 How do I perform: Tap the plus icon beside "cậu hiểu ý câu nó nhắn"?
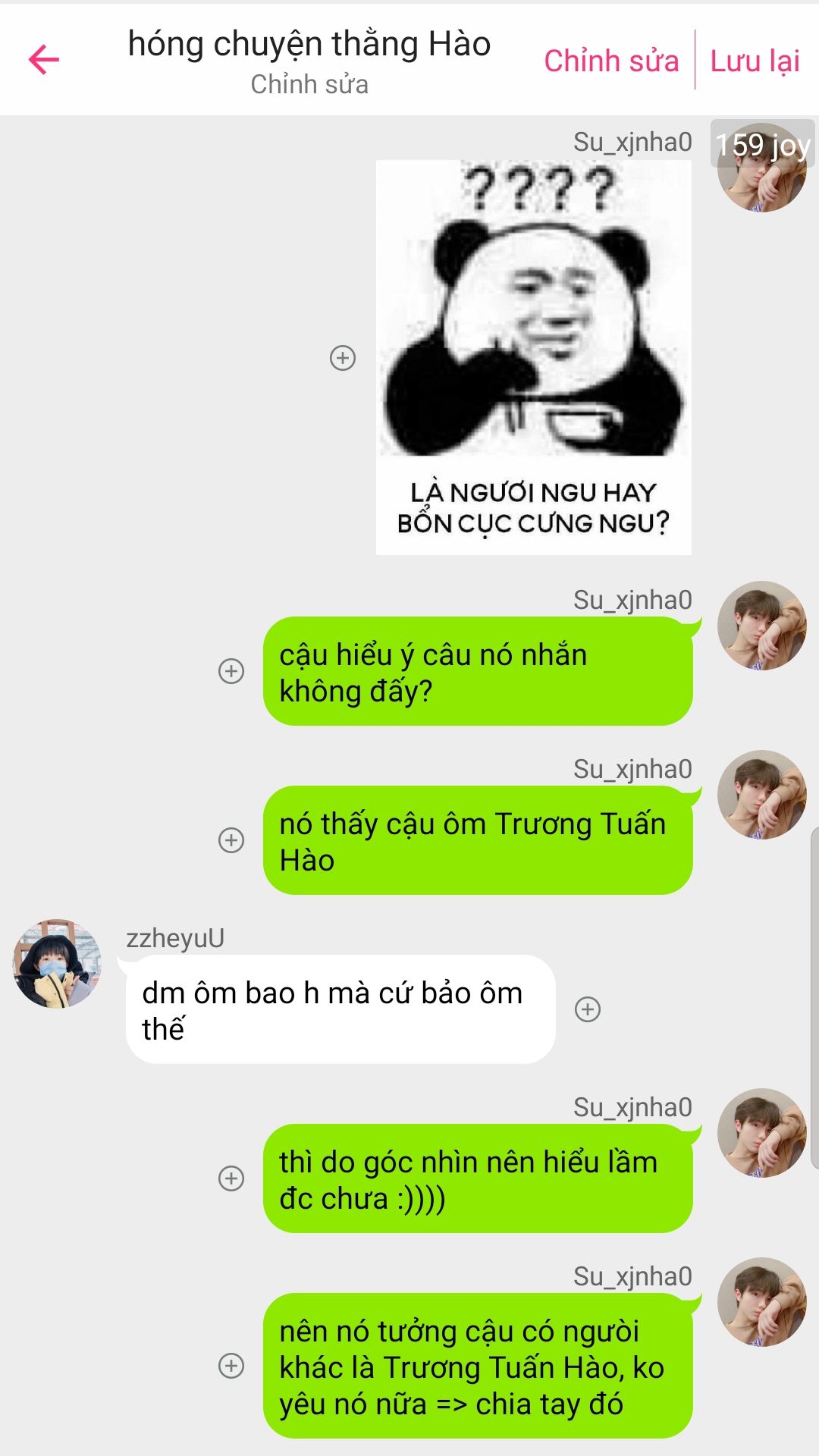[x=231, y=671]
